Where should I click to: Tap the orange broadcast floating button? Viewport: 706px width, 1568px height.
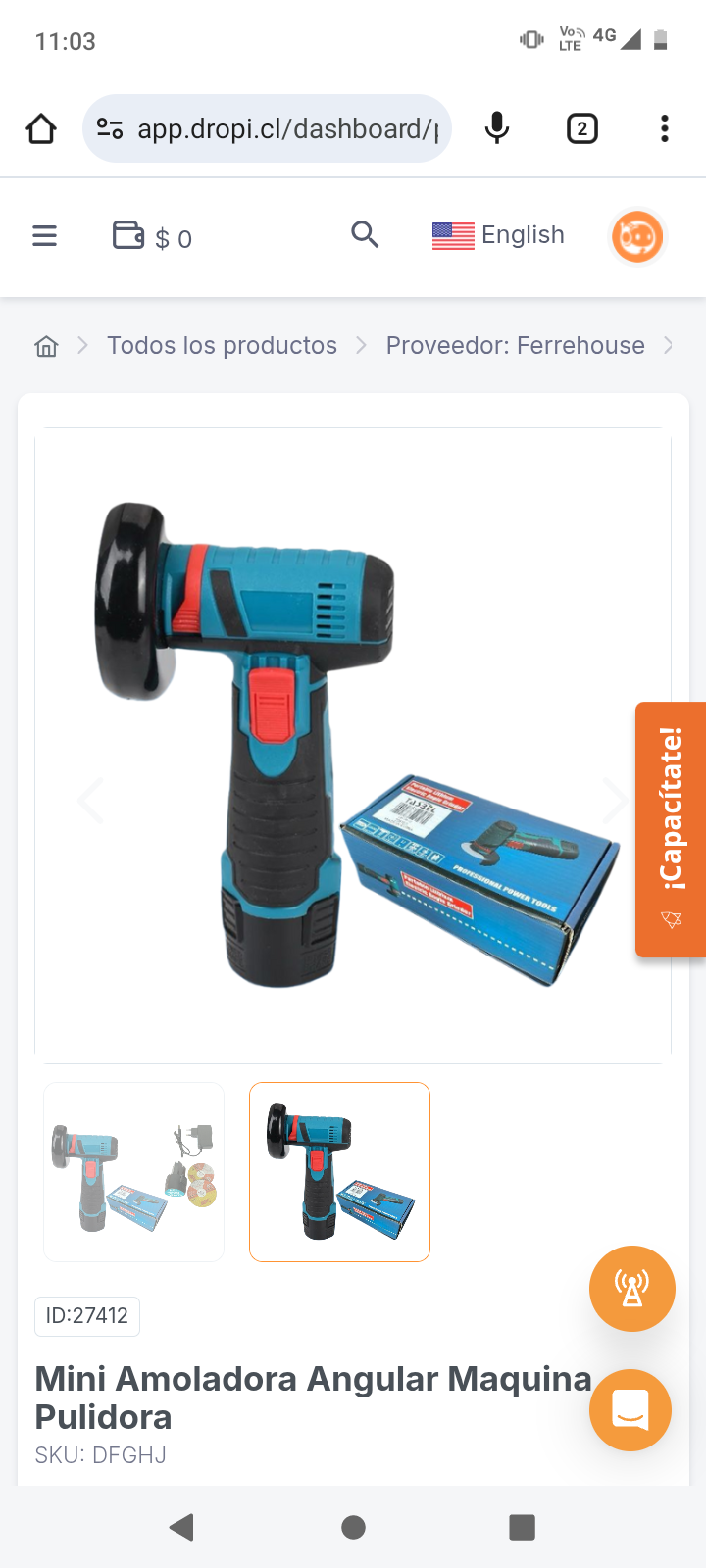tap(631, 1289)
